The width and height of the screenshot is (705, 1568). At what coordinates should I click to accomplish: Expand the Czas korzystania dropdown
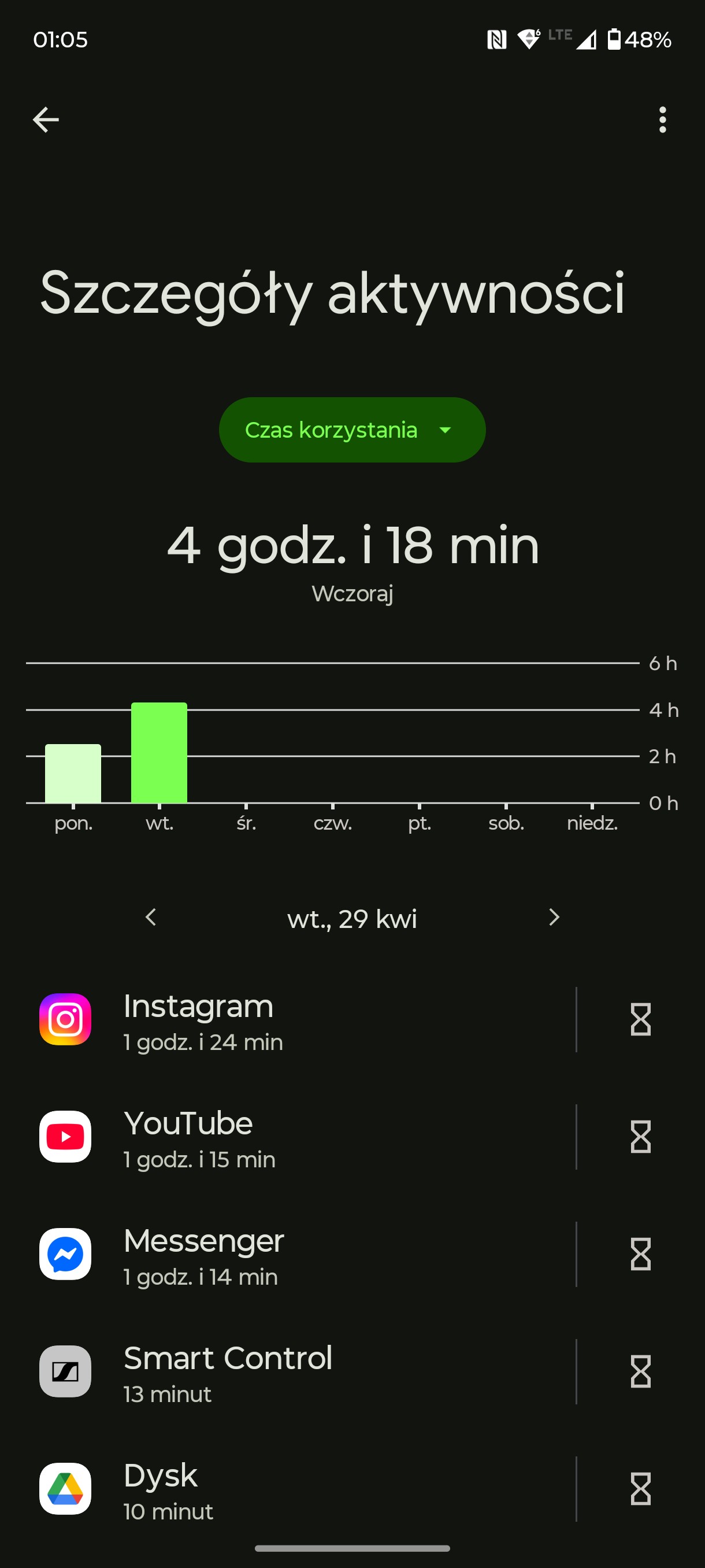tap(352, 430)
